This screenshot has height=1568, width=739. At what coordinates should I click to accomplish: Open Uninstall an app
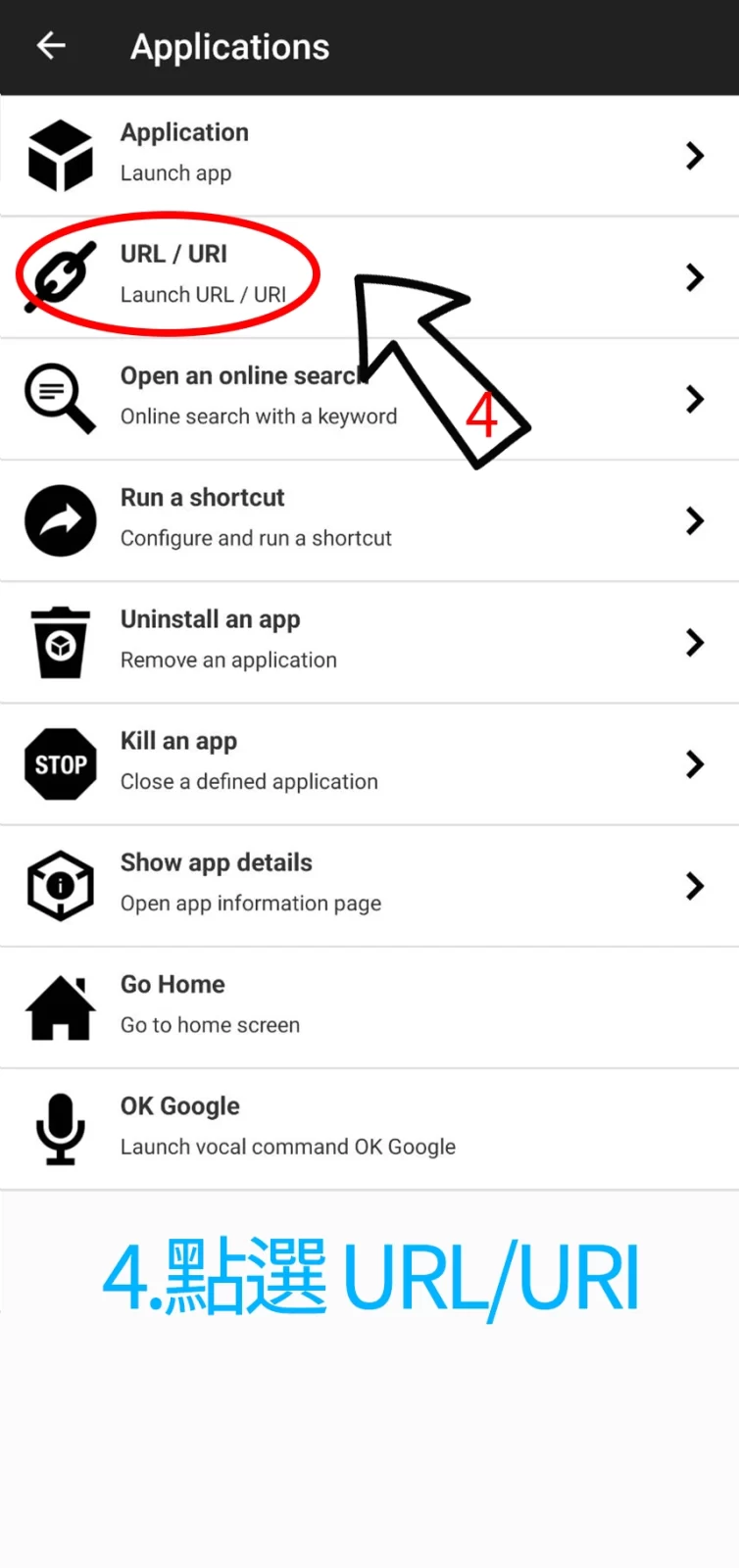369,641
